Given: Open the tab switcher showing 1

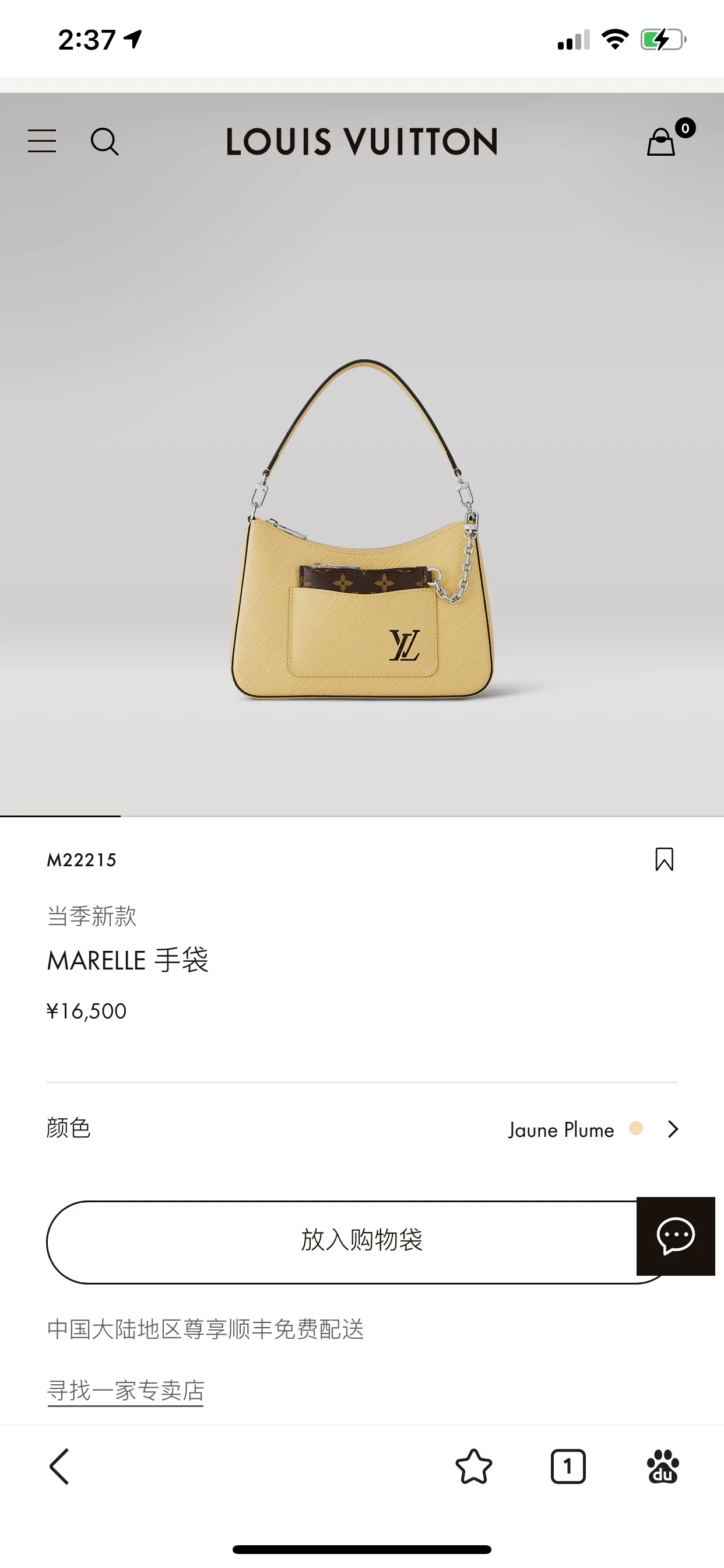Looking at the screenshot, I should [x=568, y=1467].
